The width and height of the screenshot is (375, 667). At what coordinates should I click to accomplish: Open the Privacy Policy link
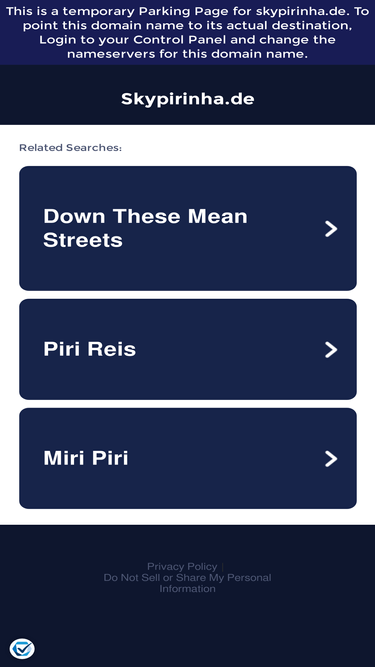[x=182, y=567]
